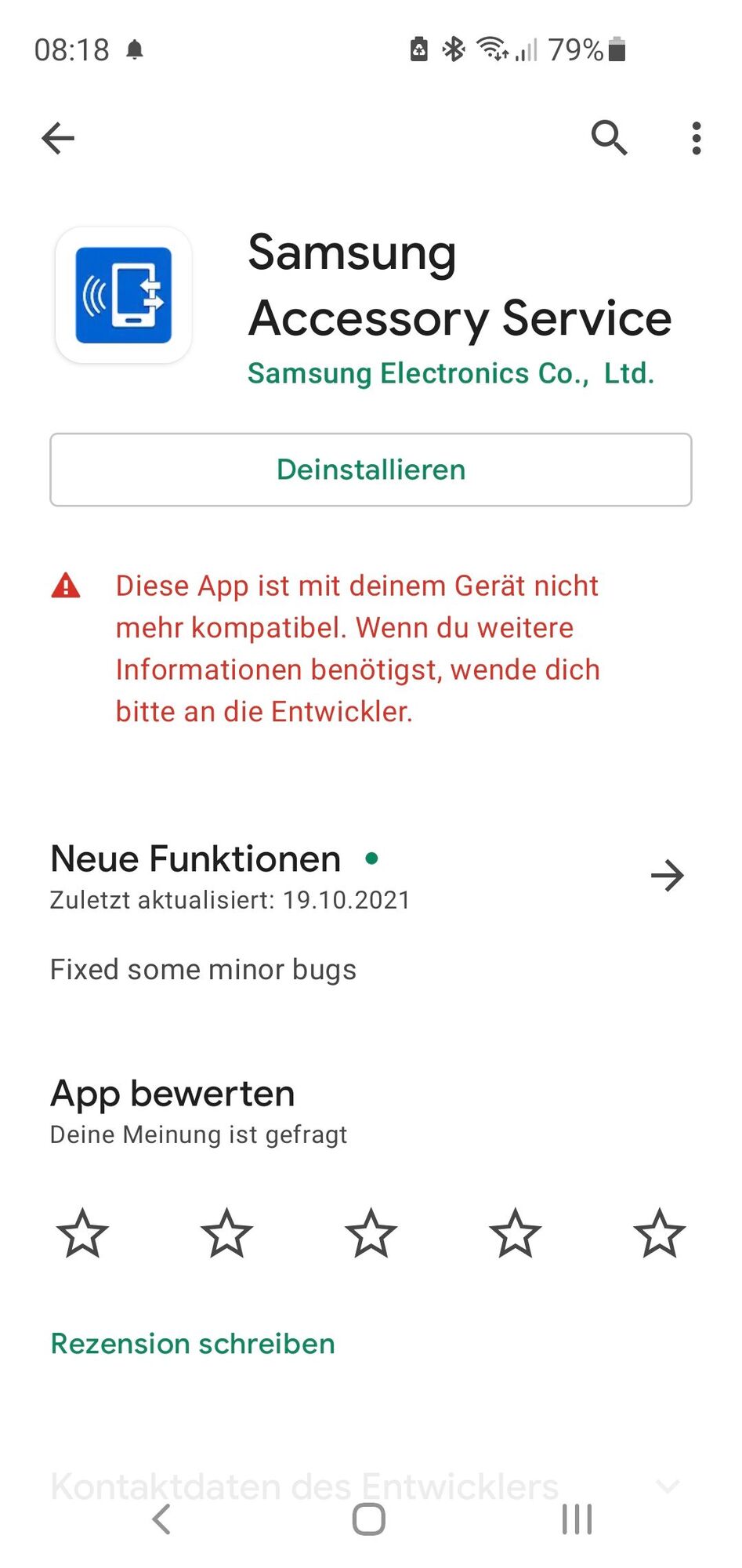Rate the app five stars
Viewport: 742px width, 1568px height.
click(659, 1233)
